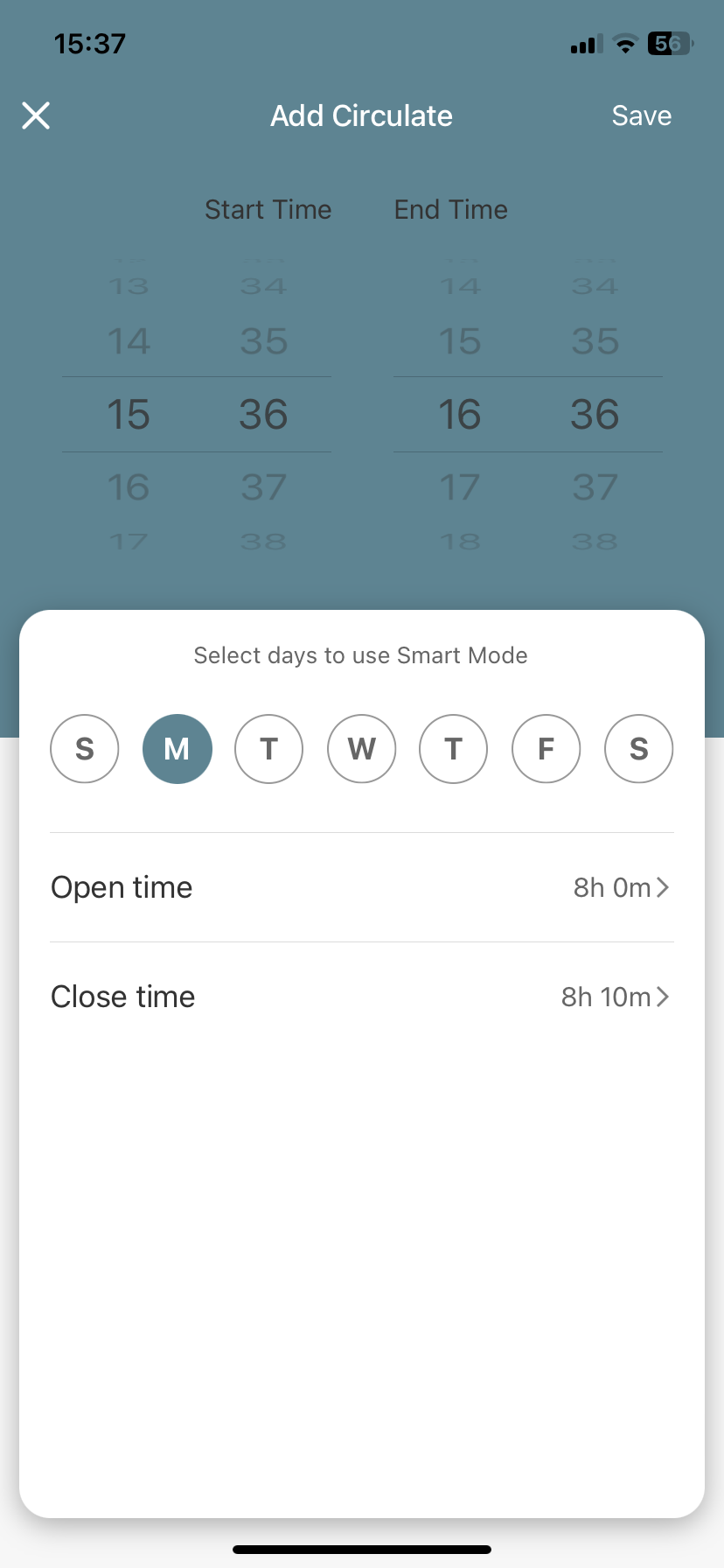
Task: Open the Close time setting
Action: (x=362, y=997)
